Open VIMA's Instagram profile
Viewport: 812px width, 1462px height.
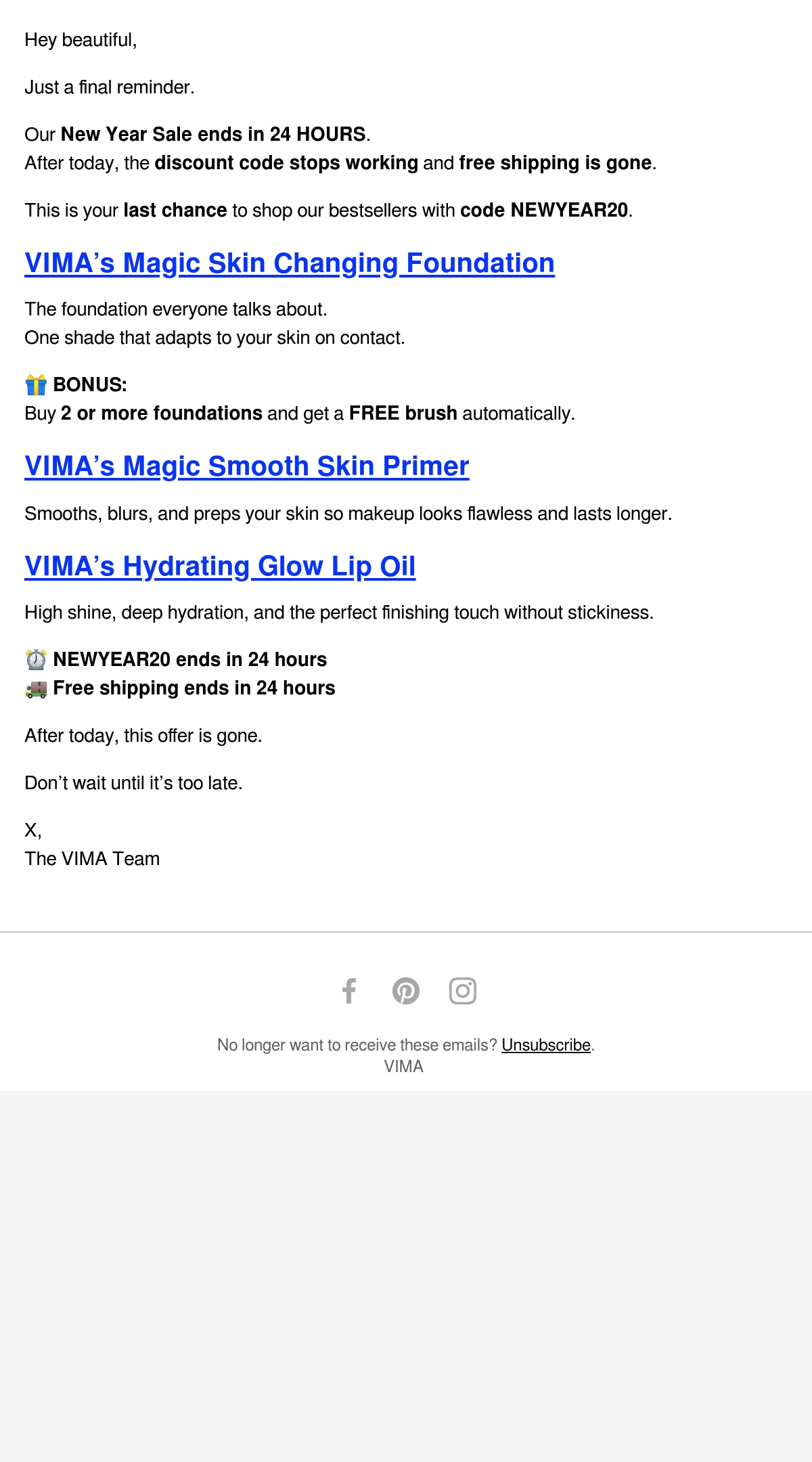coord(463,991)
